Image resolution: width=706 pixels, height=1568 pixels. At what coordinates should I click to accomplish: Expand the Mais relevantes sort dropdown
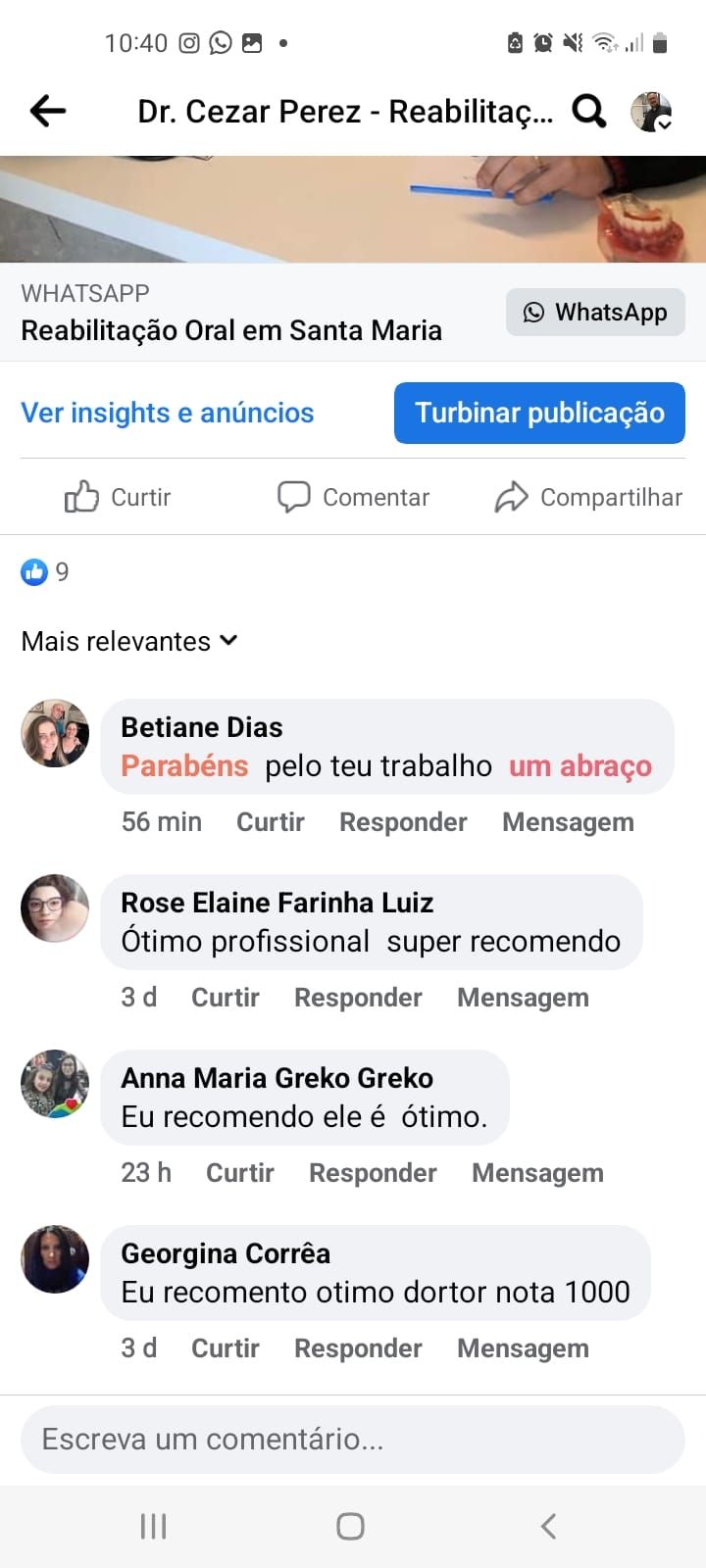(x=129, y=641)
